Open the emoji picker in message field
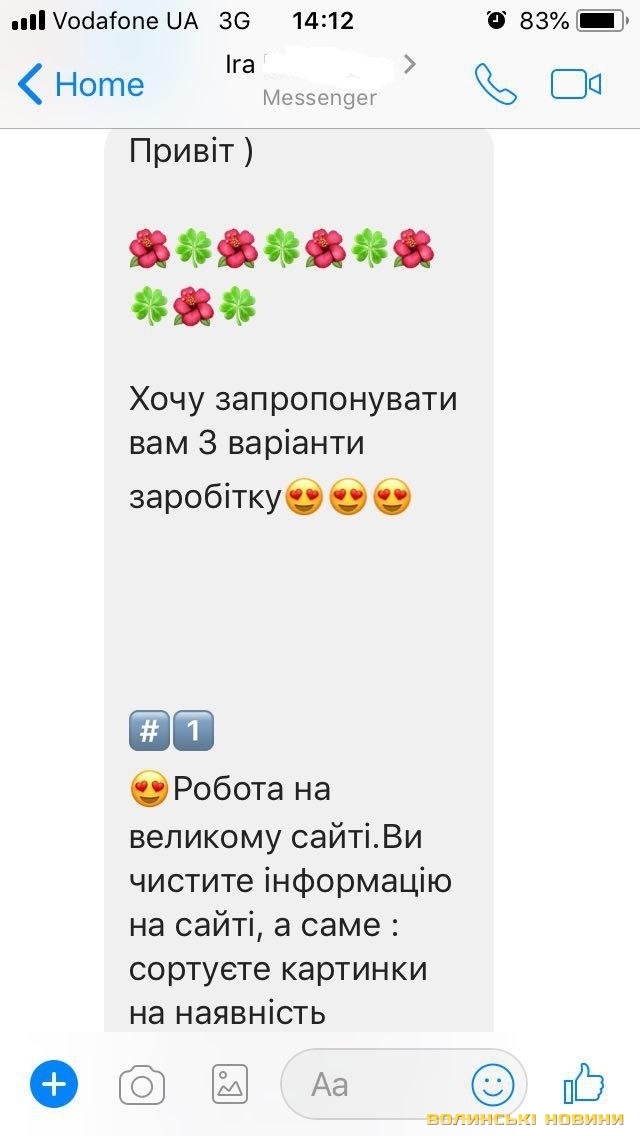 493,1084
